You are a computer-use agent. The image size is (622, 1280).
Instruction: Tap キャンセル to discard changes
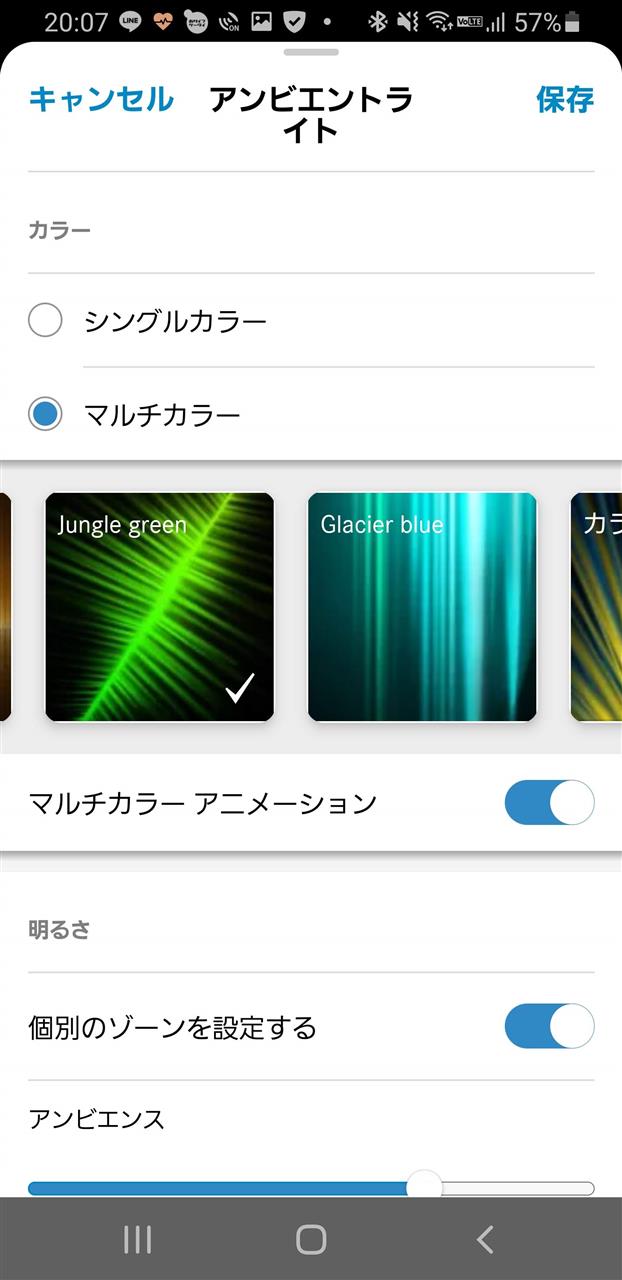coord(100,99)
